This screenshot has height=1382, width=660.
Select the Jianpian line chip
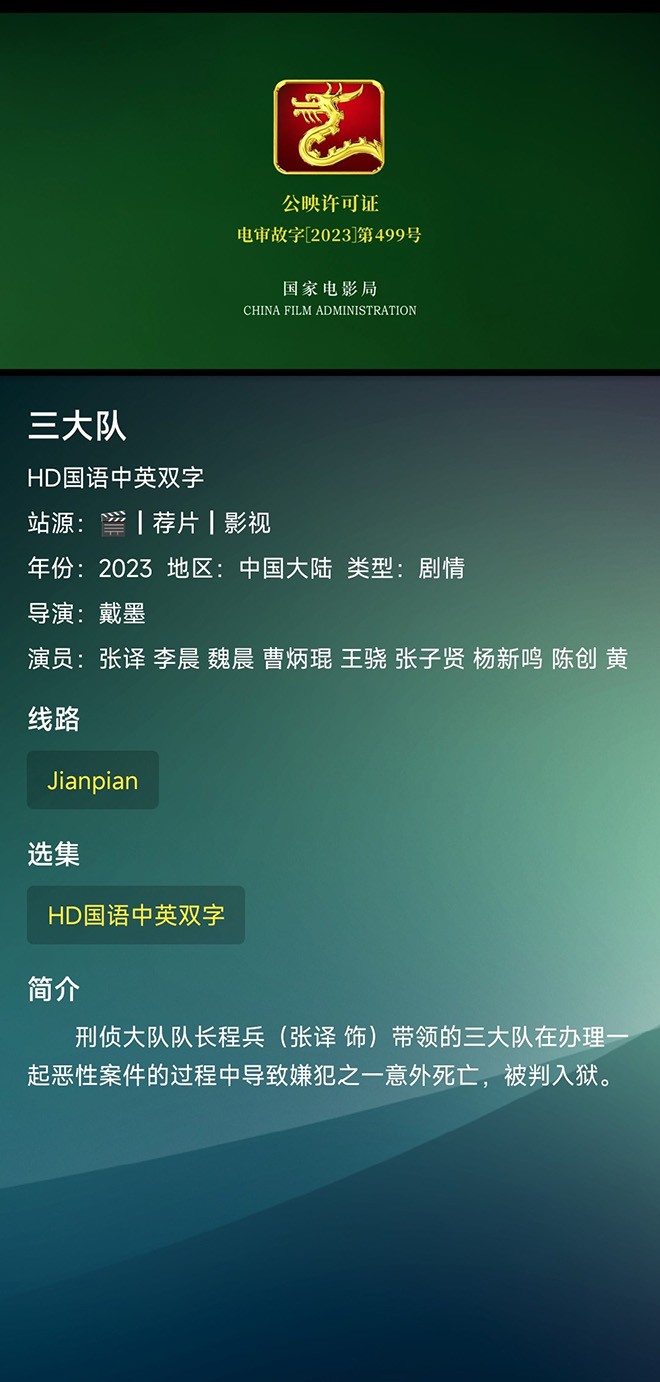pos(93,780)
